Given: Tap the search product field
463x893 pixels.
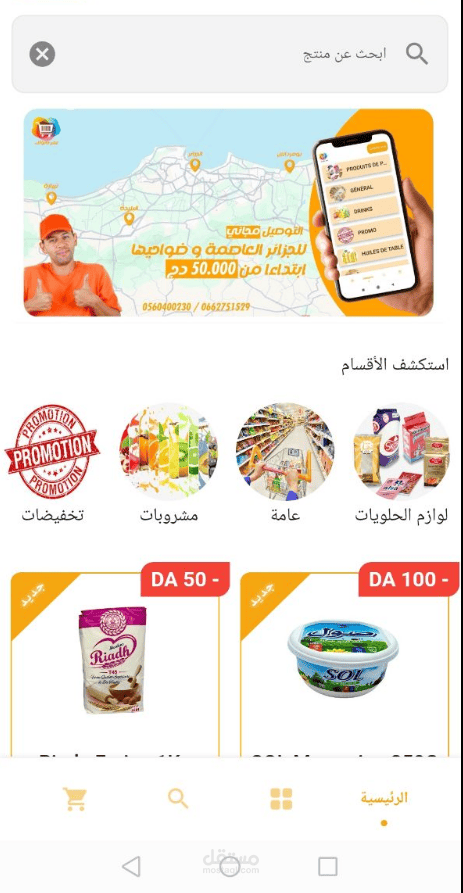Looking at the screenshot, I should click(x=230, y=54).
